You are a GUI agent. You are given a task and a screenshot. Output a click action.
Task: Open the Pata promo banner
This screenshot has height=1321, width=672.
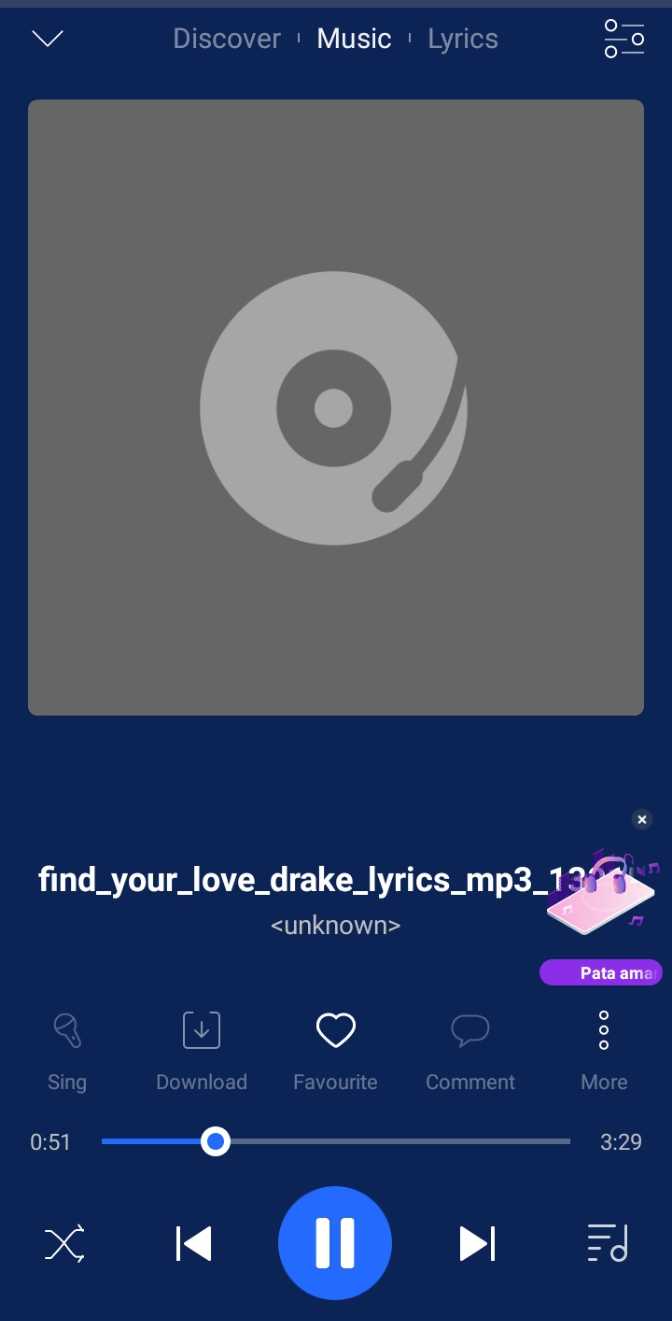(600, 972)
